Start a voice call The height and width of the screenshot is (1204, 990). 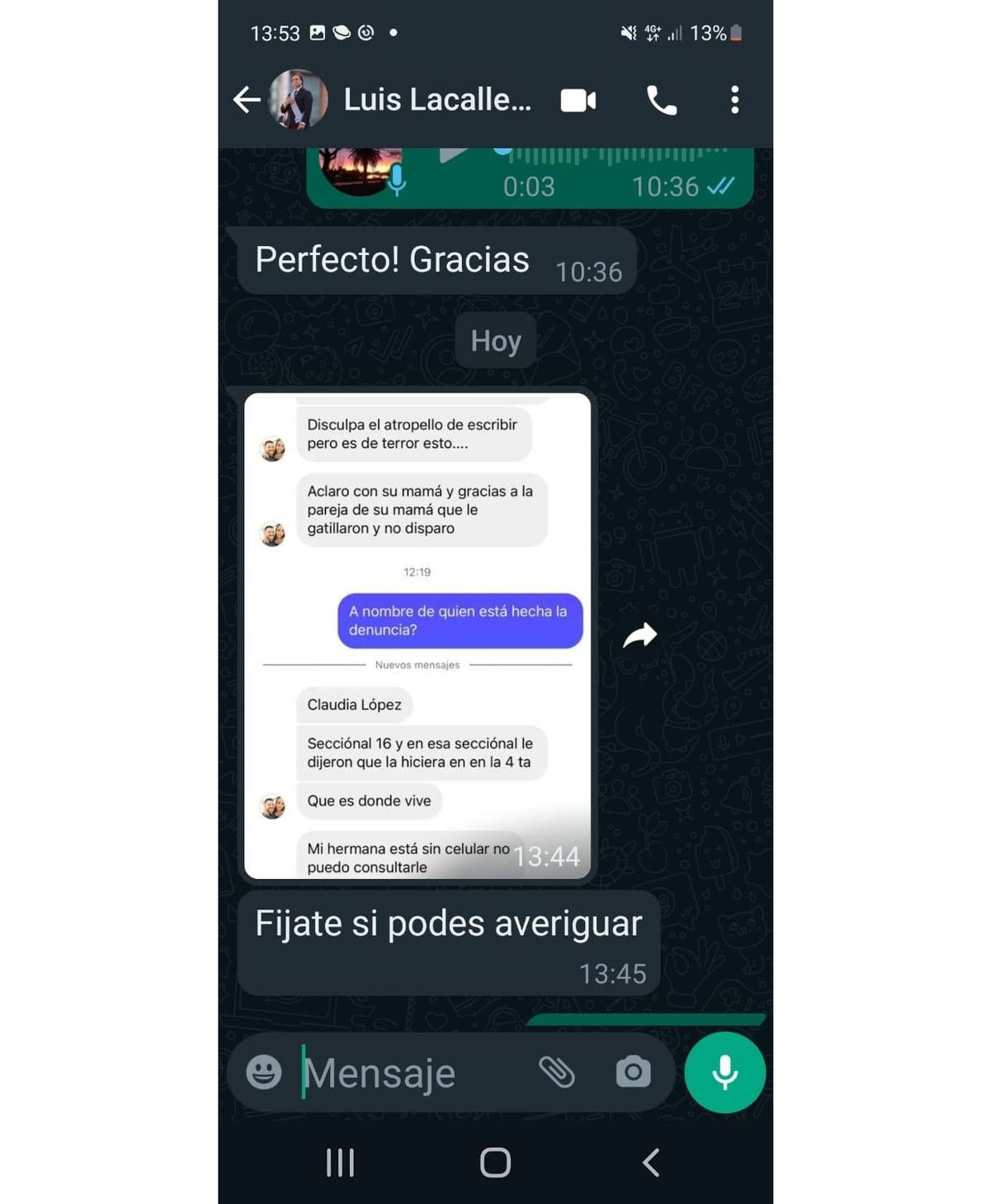tap(661, 101)
